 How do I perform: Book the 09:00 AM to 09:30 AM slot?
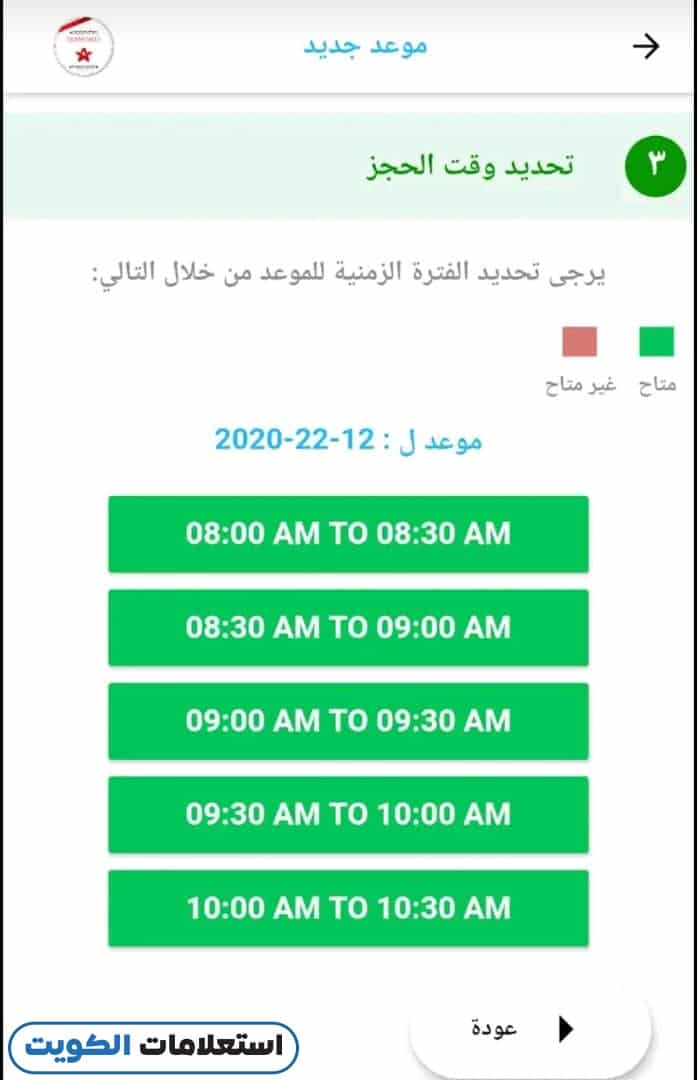[x=348, y=720]
